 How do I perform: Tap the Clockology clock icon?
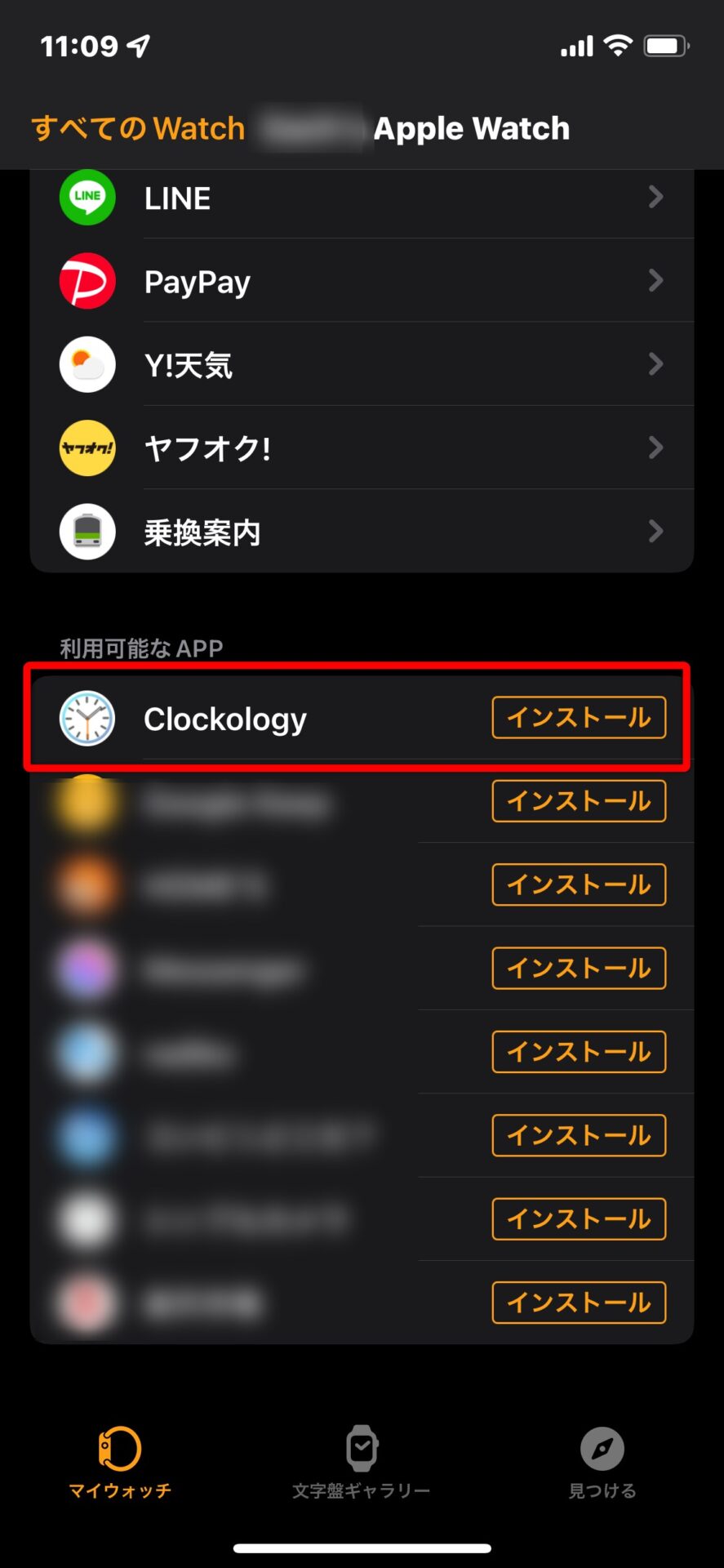coord(87,718)
